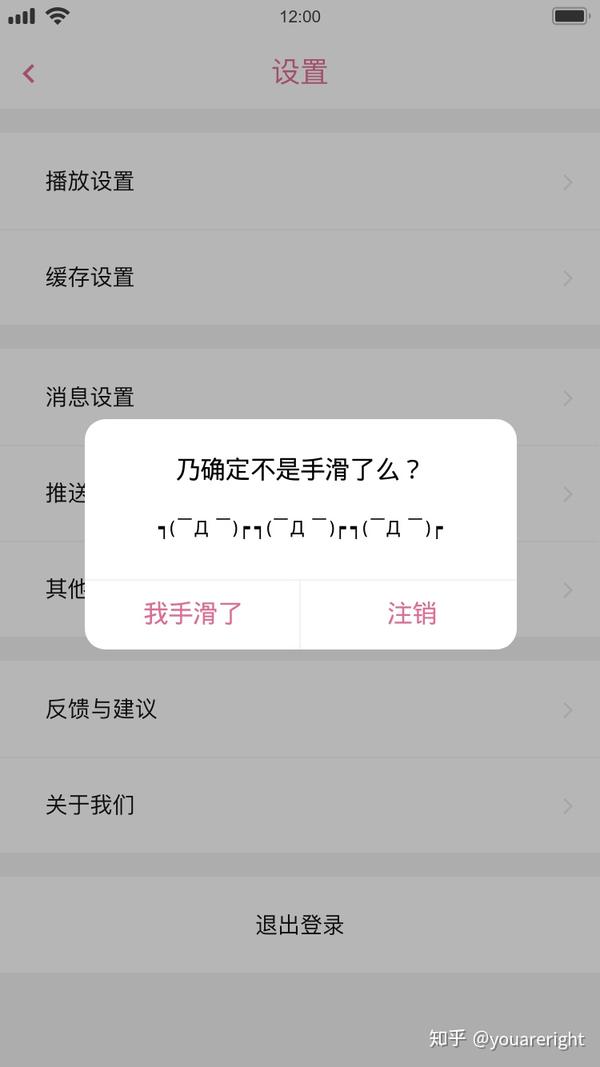Open 反馈与建议
This screenshot has width=600, height=1067.
pyautogui.click(x=300, y=710)
